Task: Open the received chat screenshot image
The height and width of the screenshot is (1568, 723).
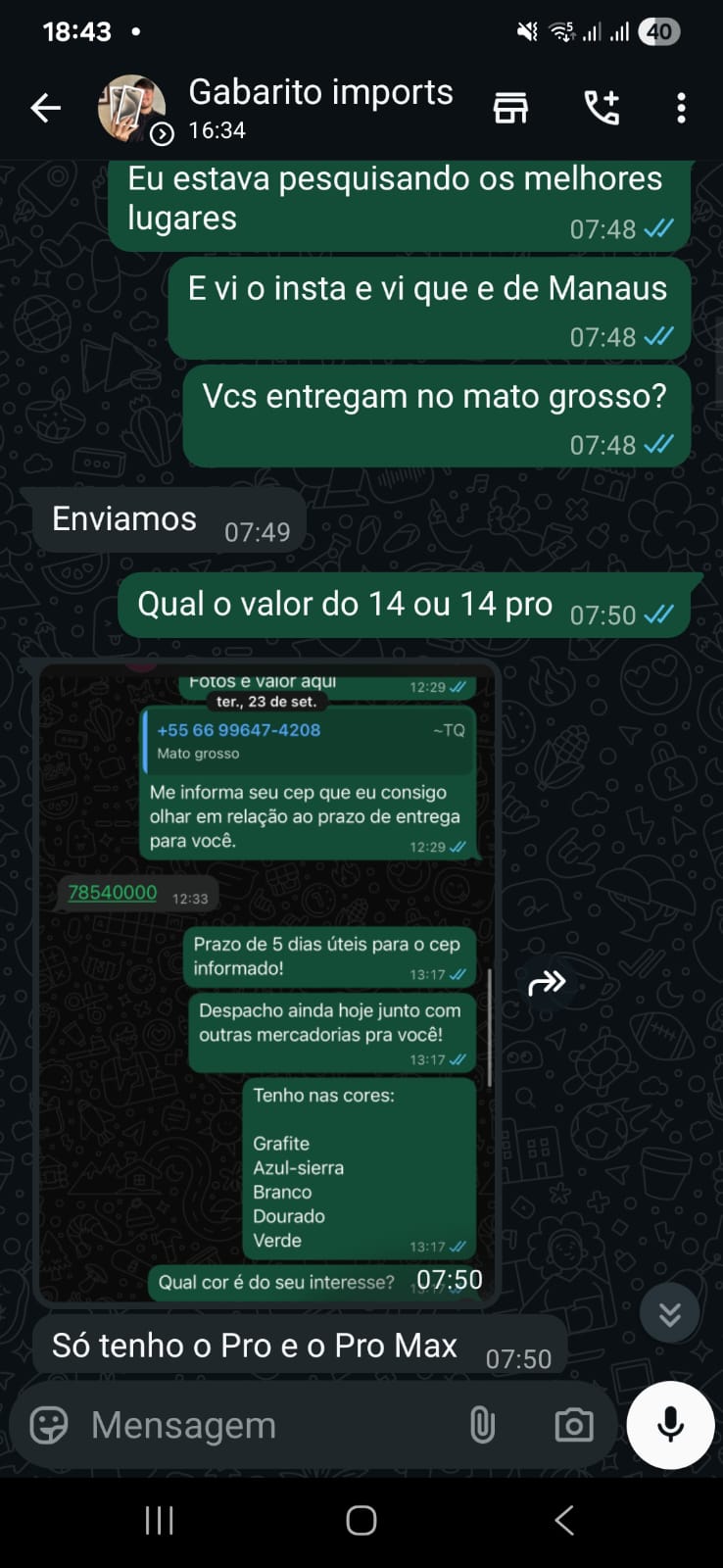Action: pyautogui.click(x=266, y=980)
